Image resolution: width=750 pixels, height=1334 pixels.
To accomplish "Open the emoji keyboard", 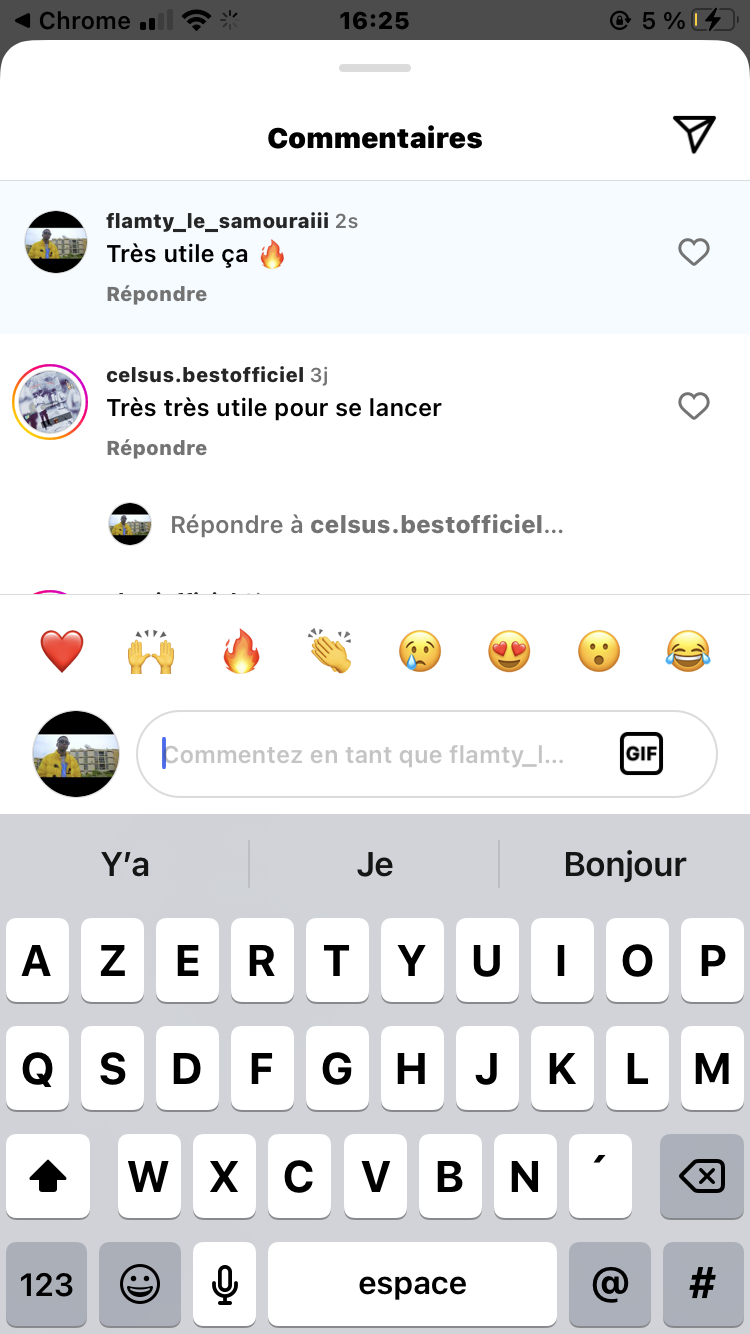I will (140, 1284).
